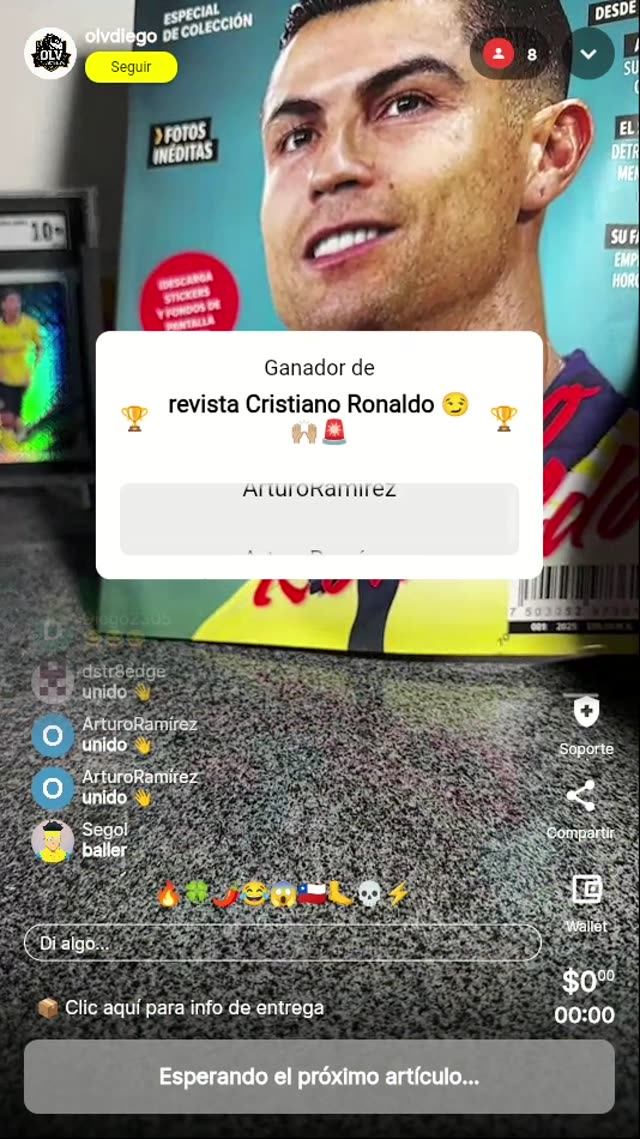View Segol's profile from chat
640x1139 pixels.
pos(52,840)
